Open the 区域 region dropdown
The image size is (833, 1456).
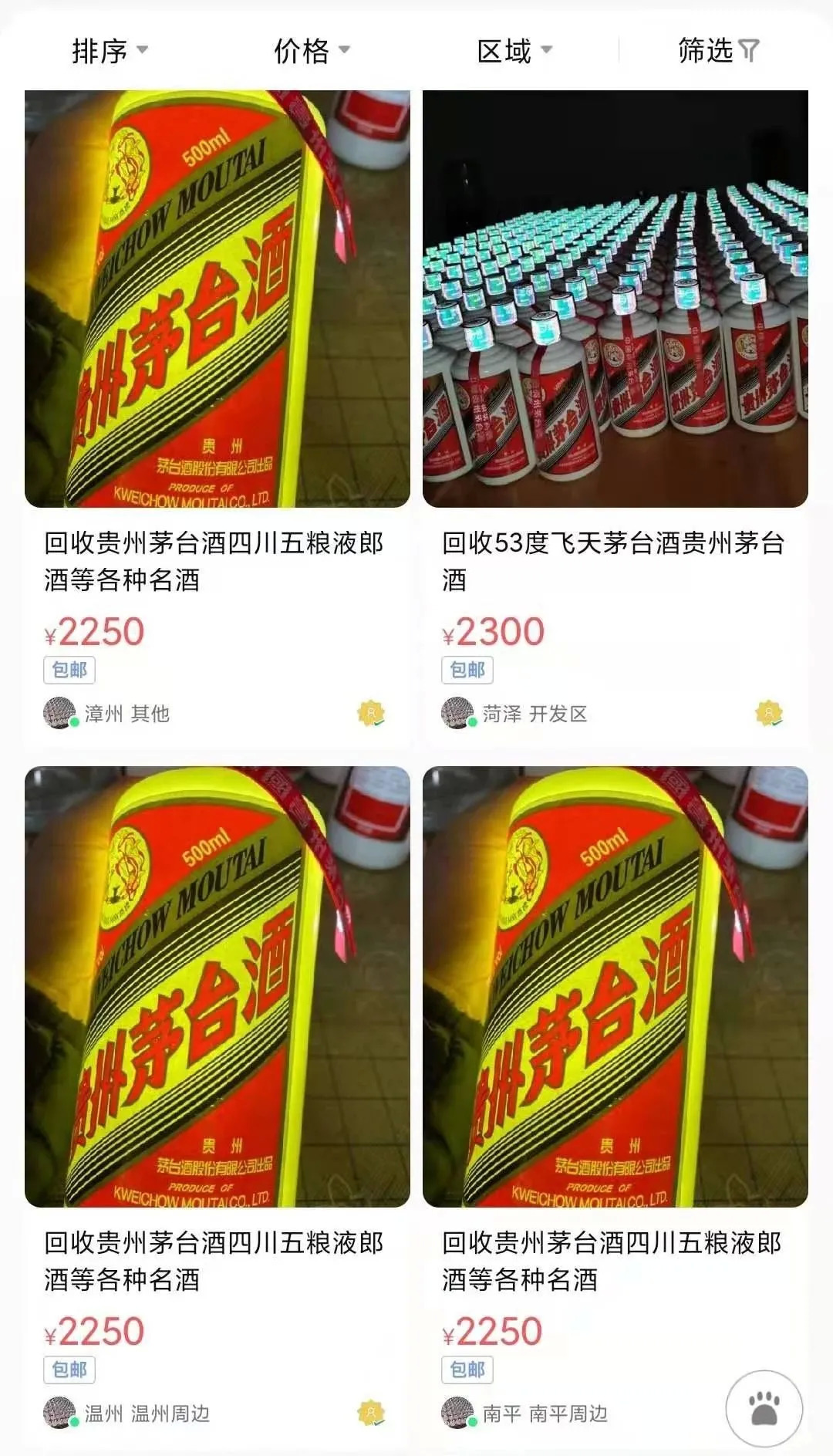coord(514,51)
